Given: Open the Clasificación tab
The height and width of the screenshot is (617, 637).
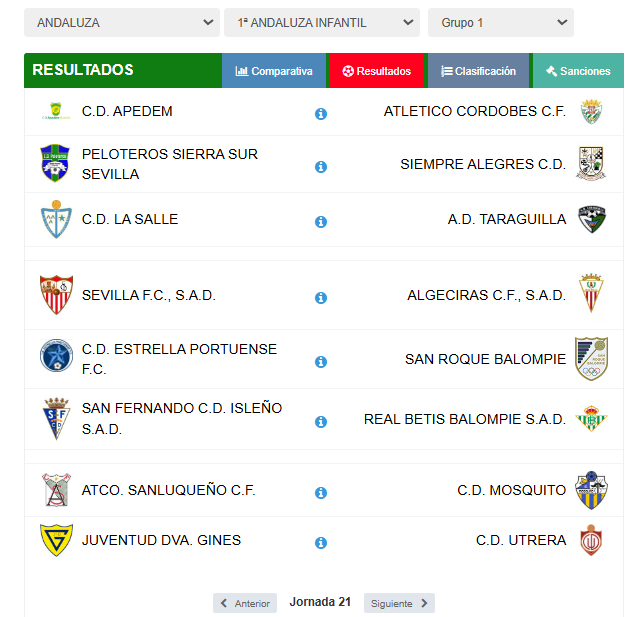Looking at the screenshot, I should tap(478, 71).
